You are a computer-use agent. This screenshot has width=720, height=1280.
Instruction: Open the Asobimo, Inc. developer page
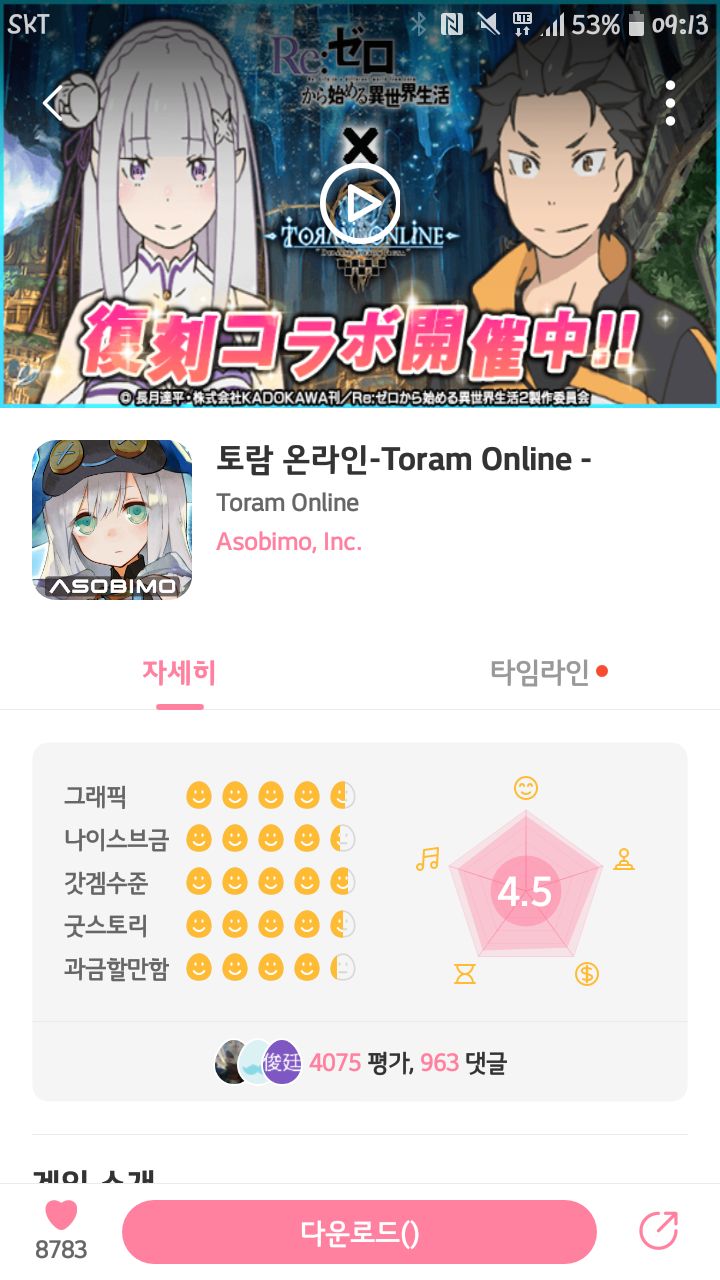point(289,542)
